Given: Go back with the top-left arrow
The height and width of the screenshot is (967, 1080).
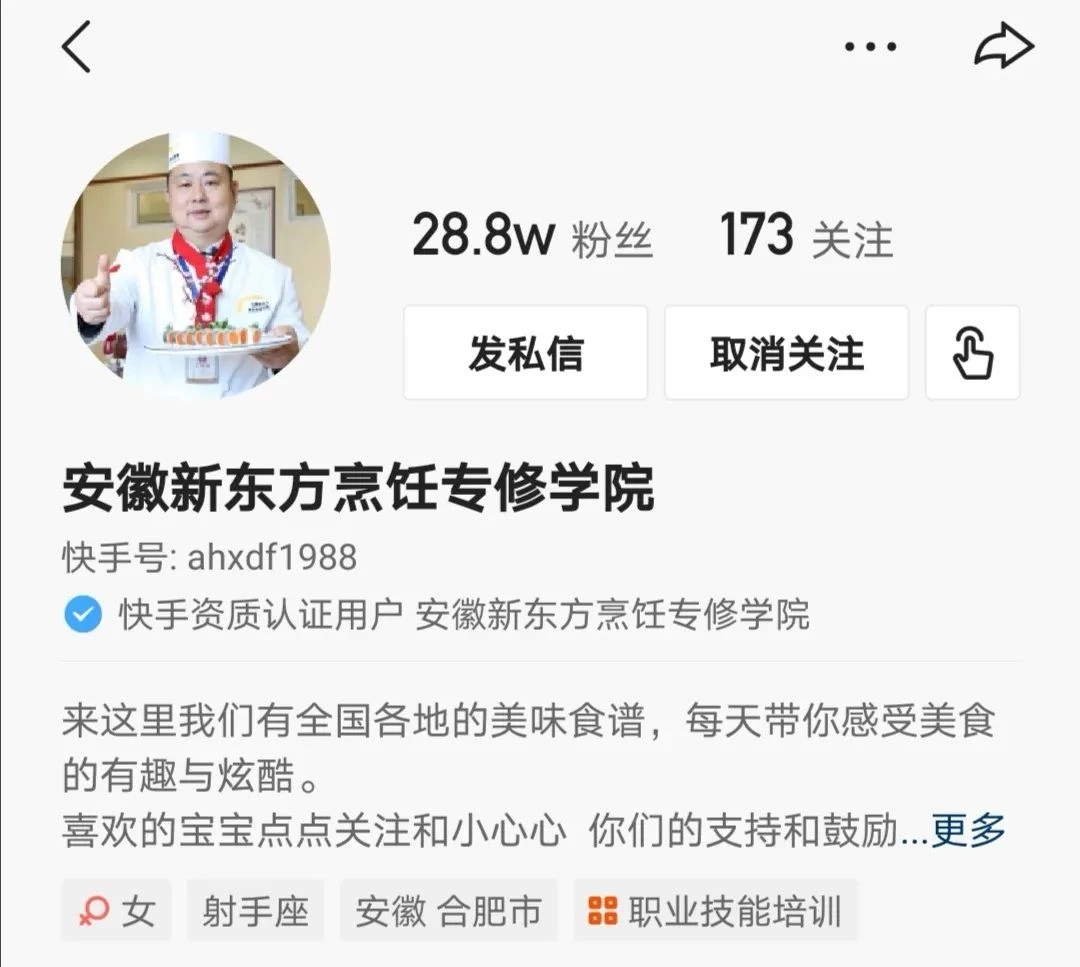Looking at the screenshot, I should 77,47.
